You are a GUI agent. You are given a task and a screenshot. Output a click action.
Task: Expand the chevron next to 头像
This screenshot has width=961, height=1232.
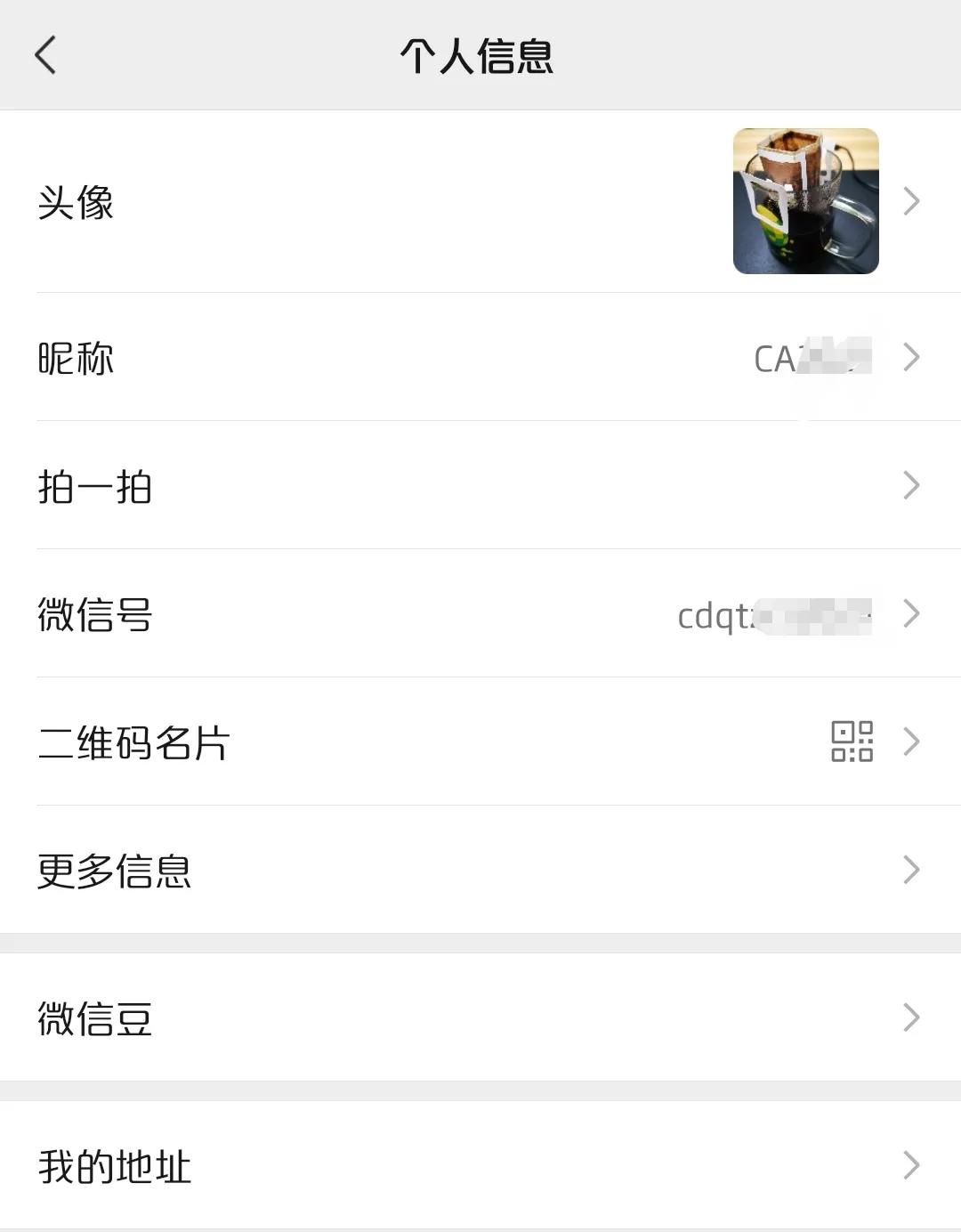[x=909, y=200]
